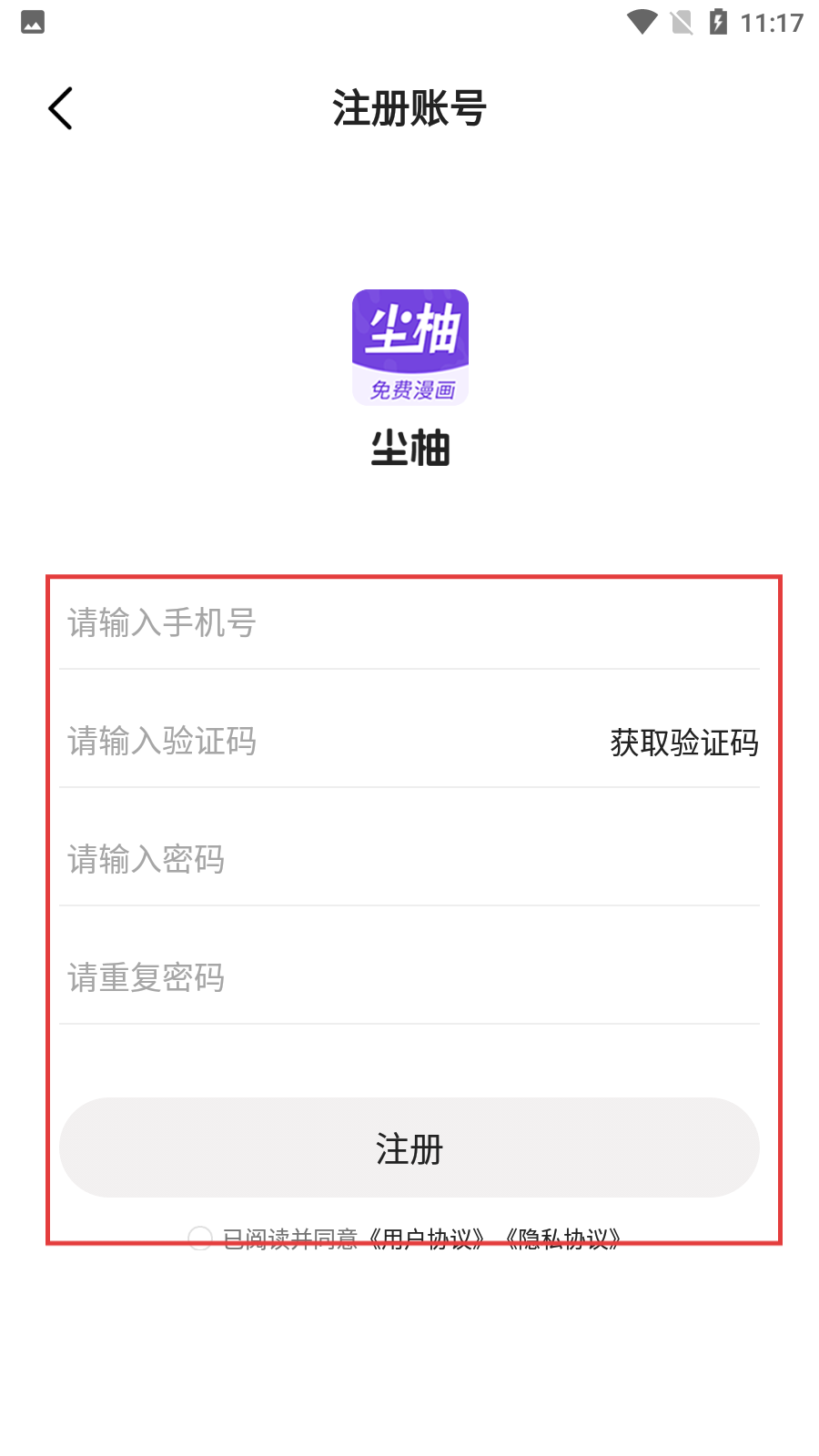Request a code with 获取验证码
Image resolution: width=819 pixels, height=1456 pixels.
684,743
